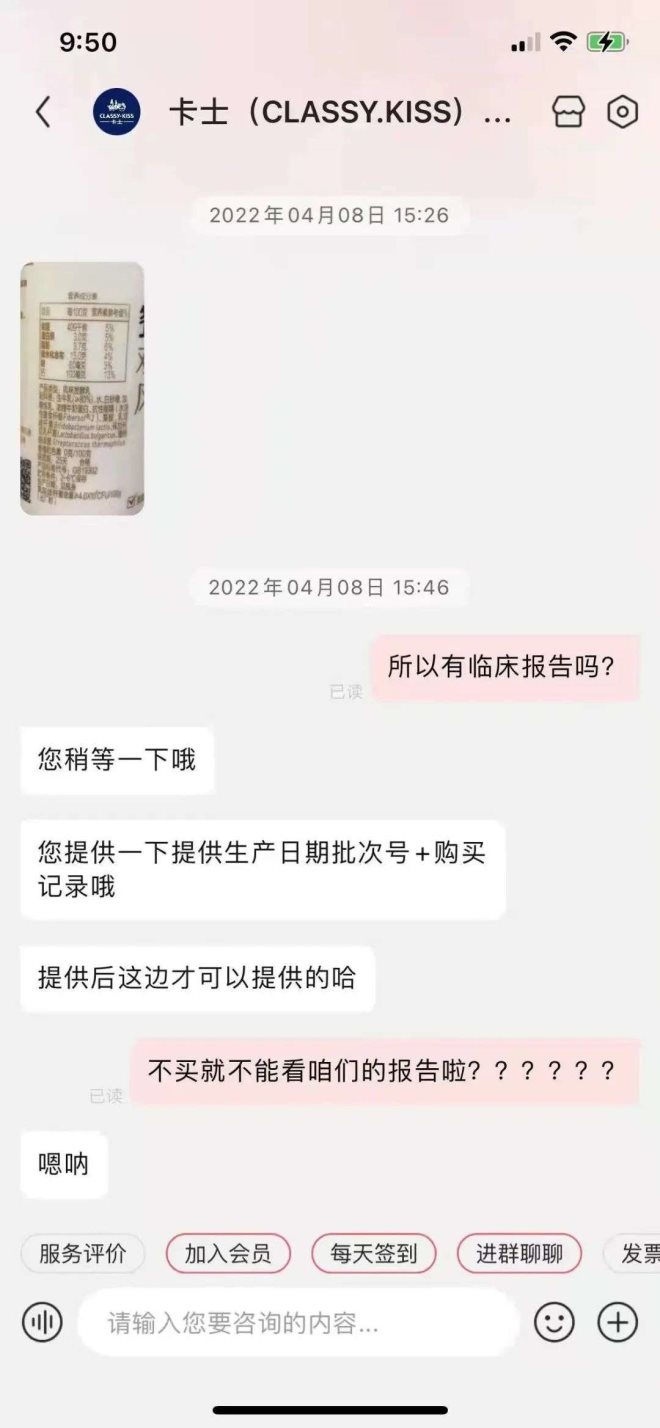Open the 每天签到 chip

[x=373, y=1253]
